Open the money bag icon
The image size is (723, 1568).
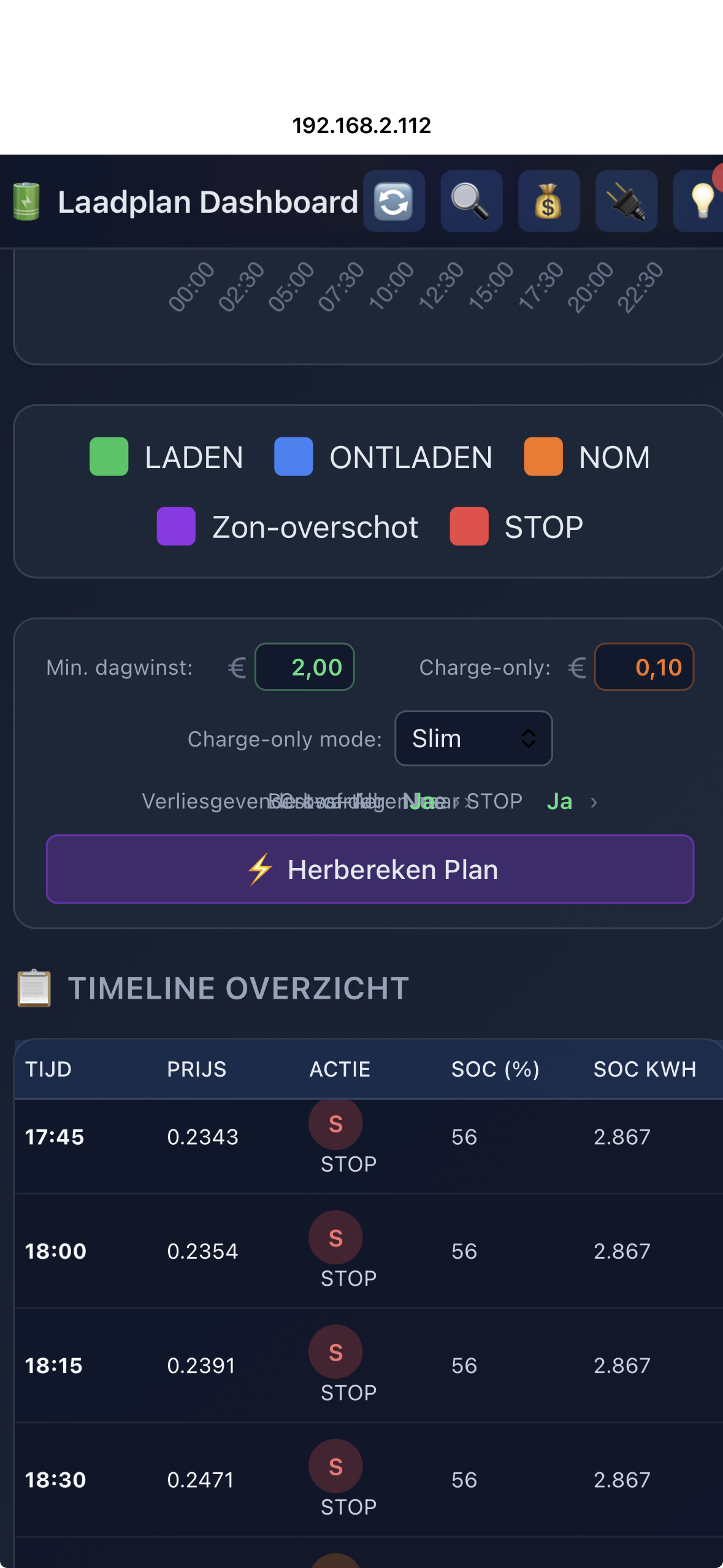click(548, 201)
